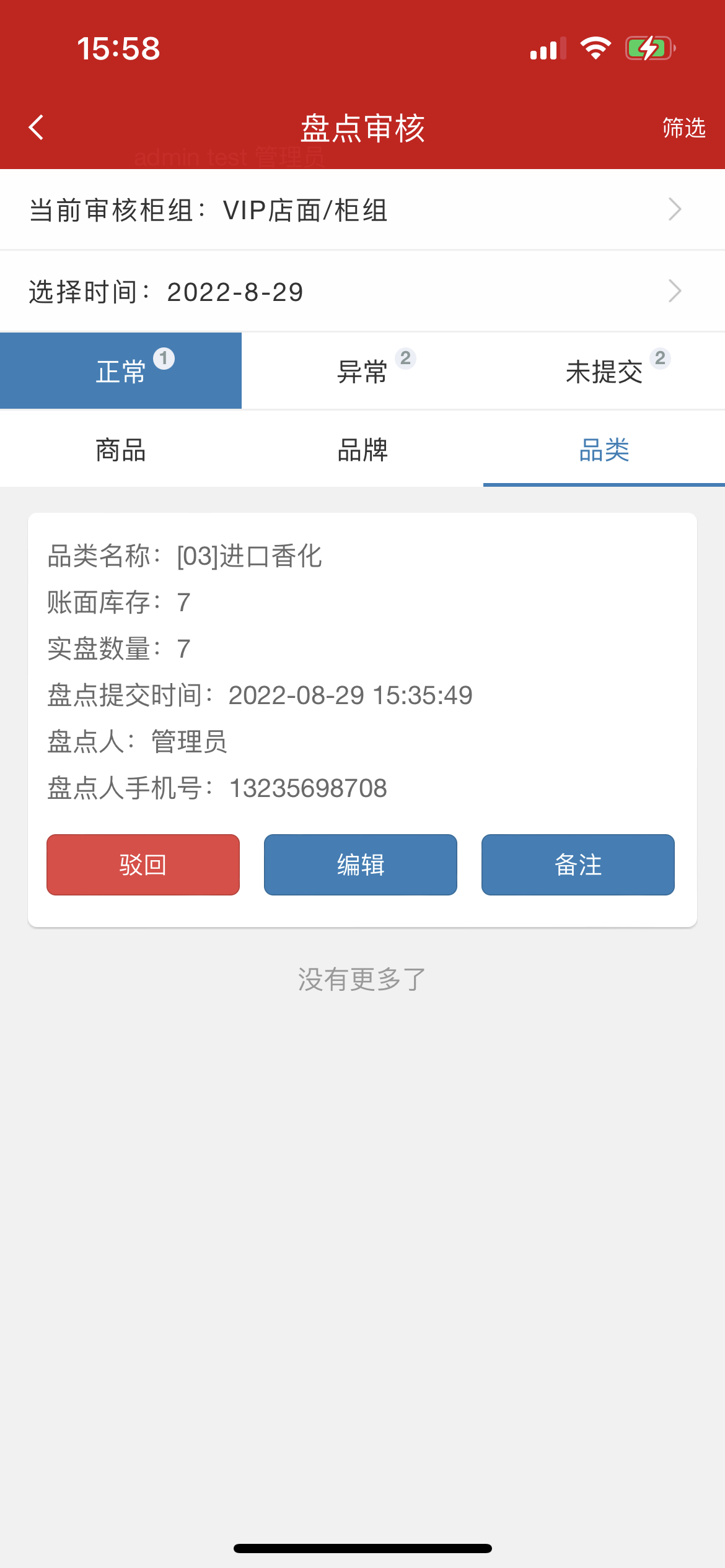Select the 品牌 sub-tab
725x1568 pixels.
coord(362,450)
